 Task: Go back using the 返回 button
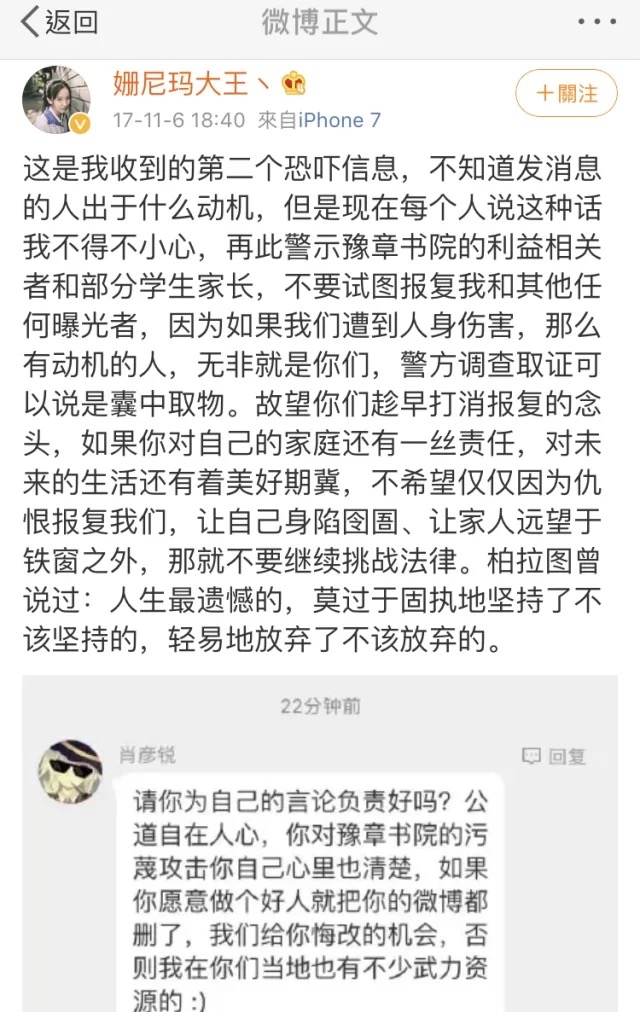click(60, 22)
